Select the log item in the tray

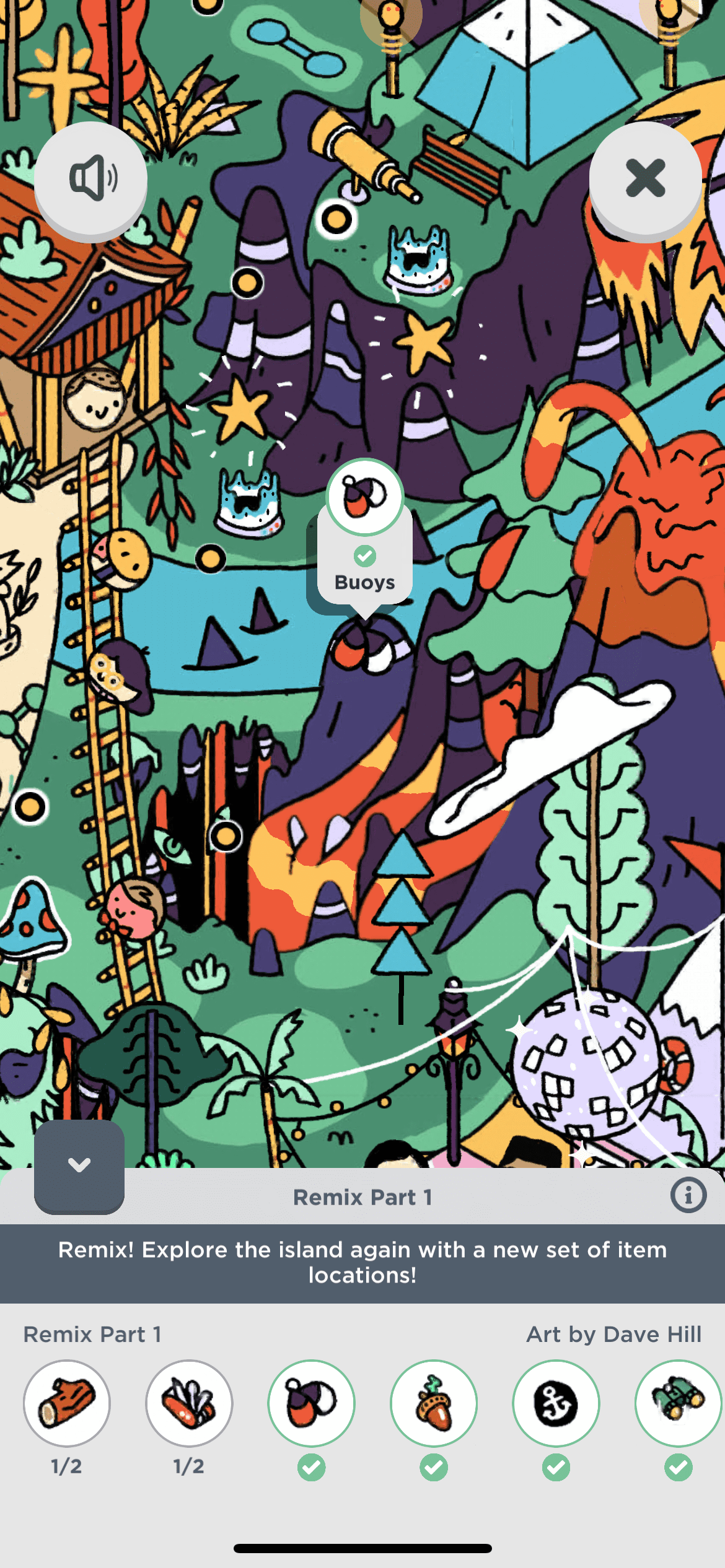pos(67,1403)
